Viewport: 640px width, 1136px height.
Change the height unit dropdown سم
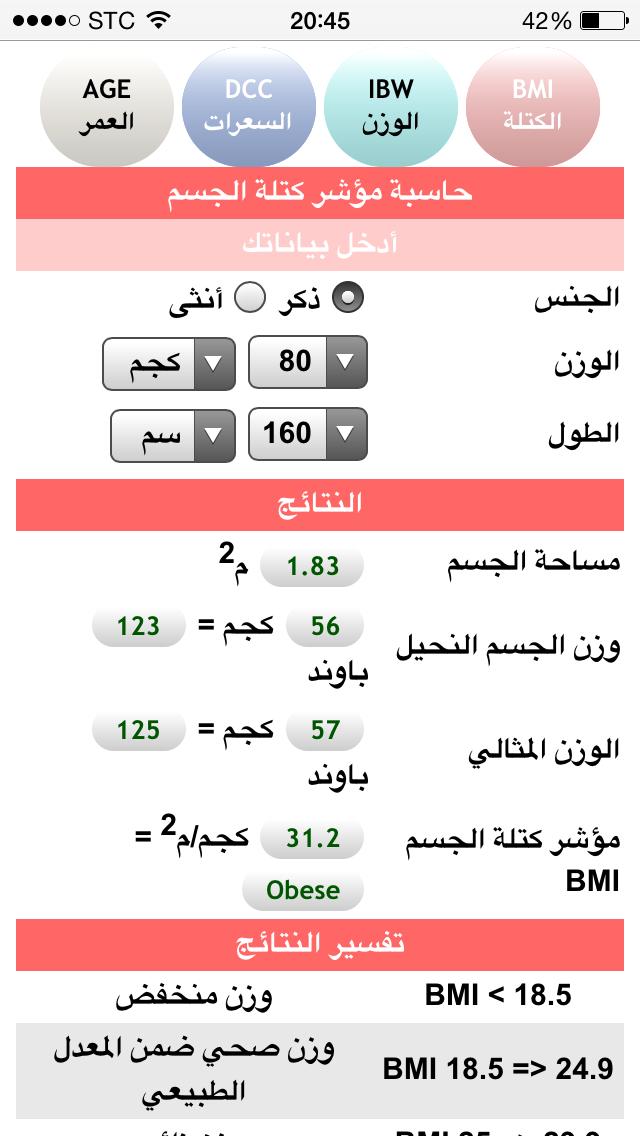tap(171, 435)
